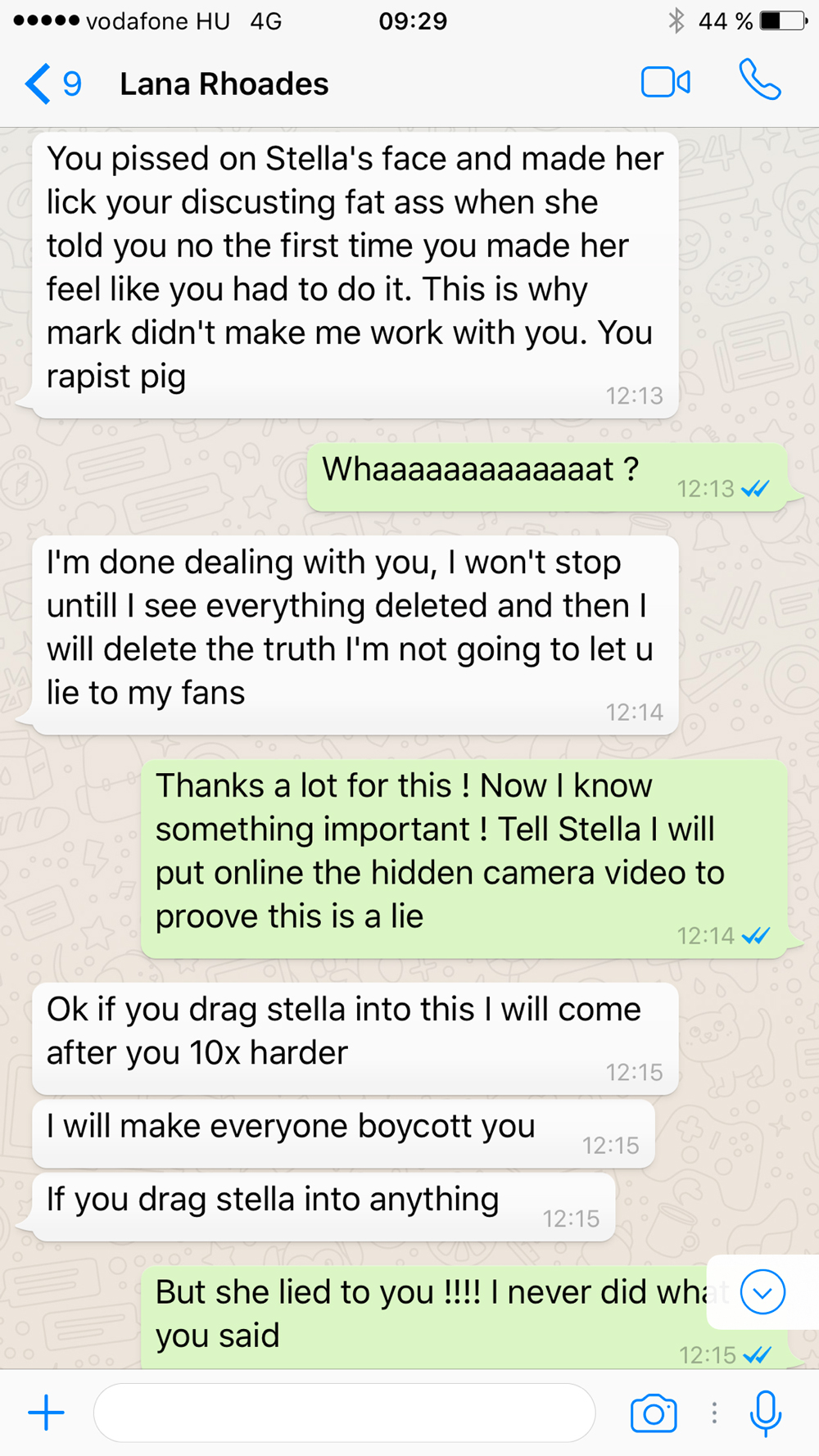Jump to the latest message with the down arrow

(x=762, y=1291)
